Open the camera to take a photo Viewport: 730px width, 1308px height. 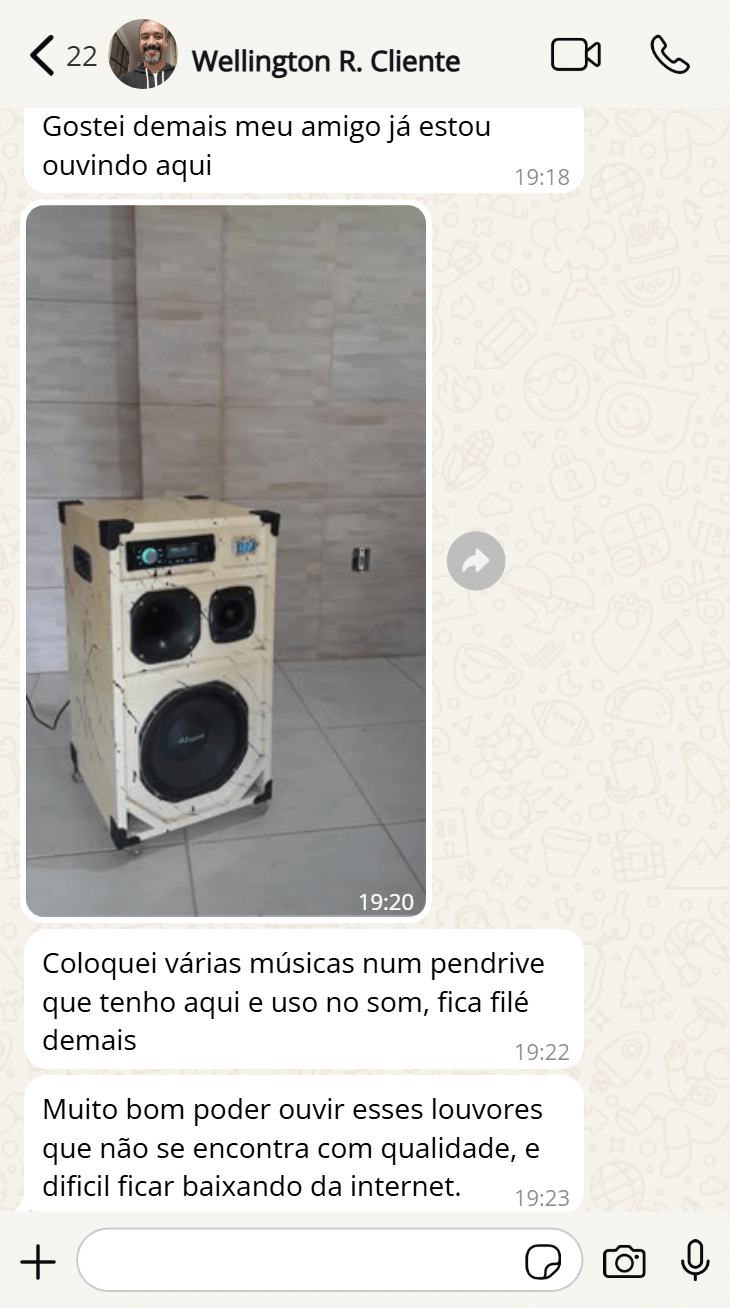[624, 1262]
